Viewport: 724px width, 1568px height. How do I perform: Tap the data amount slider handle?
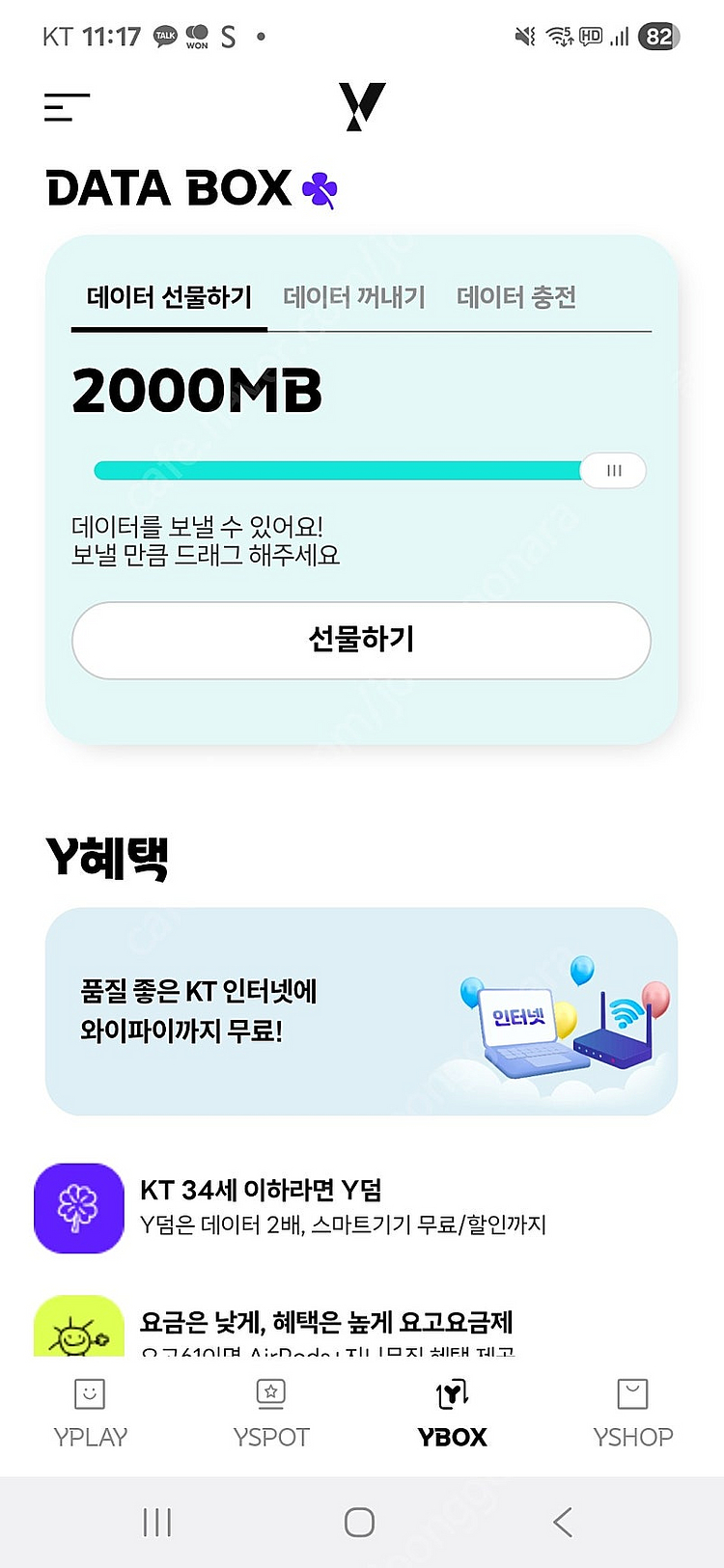click(614, 471)
